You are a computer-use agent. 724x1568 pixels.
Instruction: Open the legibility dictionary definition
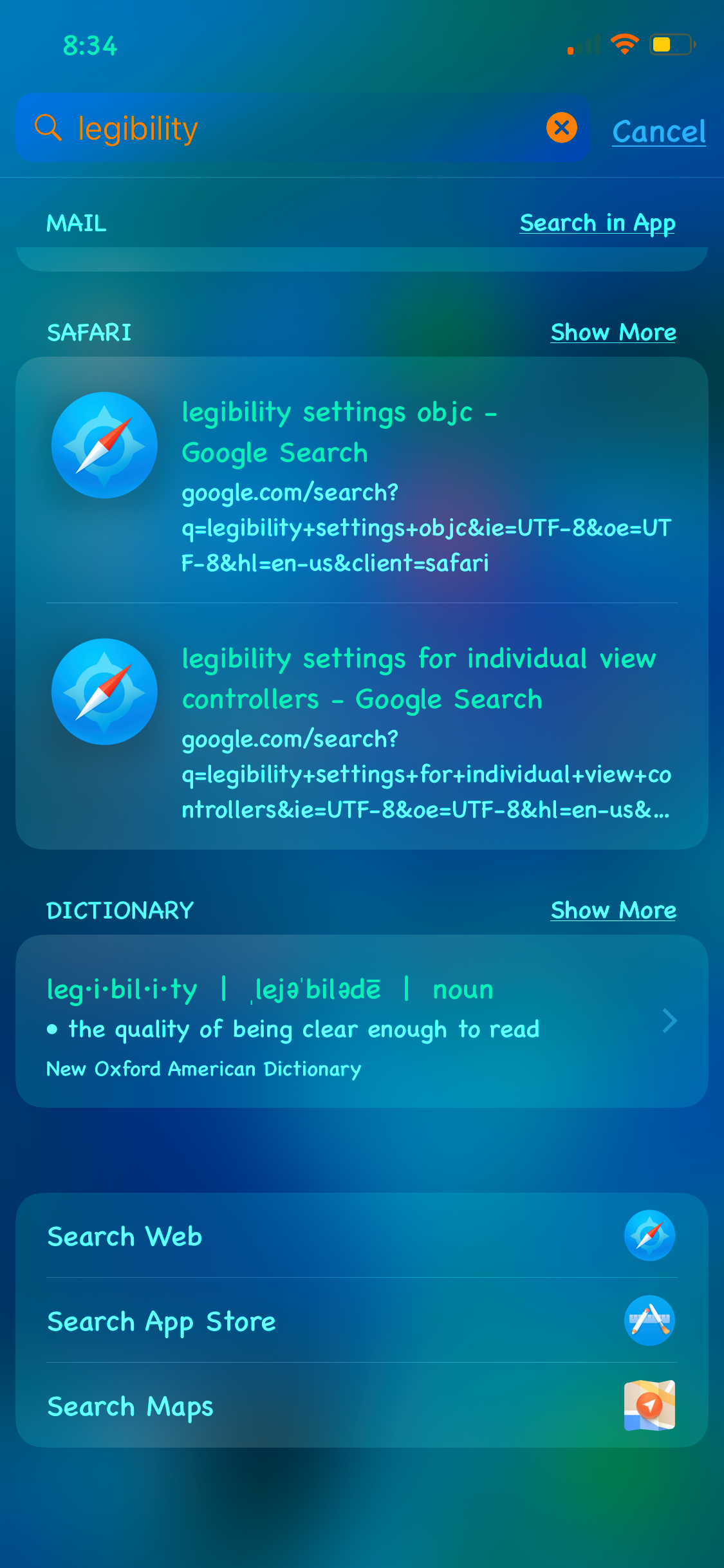coord(362,1021)
